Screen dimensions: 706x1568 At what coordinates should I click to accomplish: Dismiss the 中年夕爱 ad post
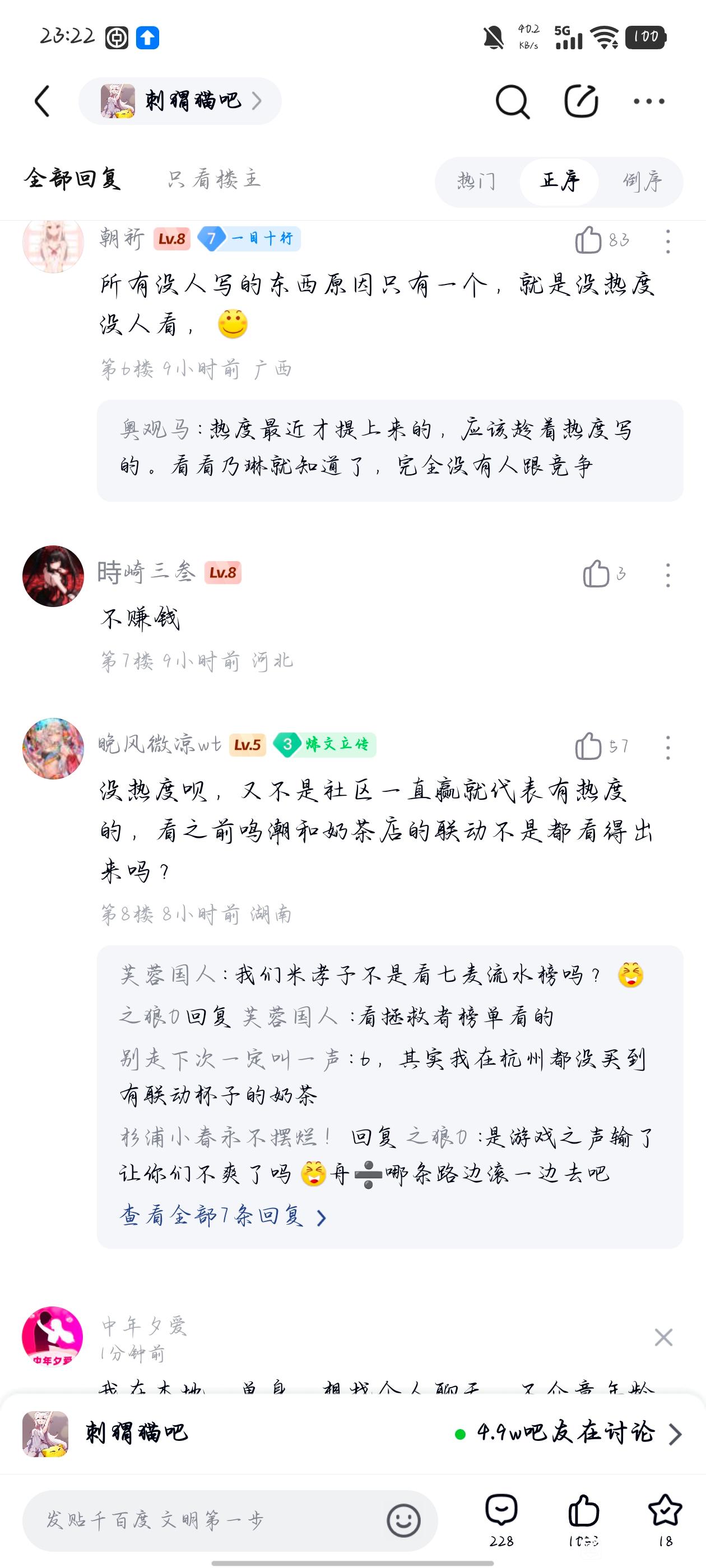coord(663,1337)
